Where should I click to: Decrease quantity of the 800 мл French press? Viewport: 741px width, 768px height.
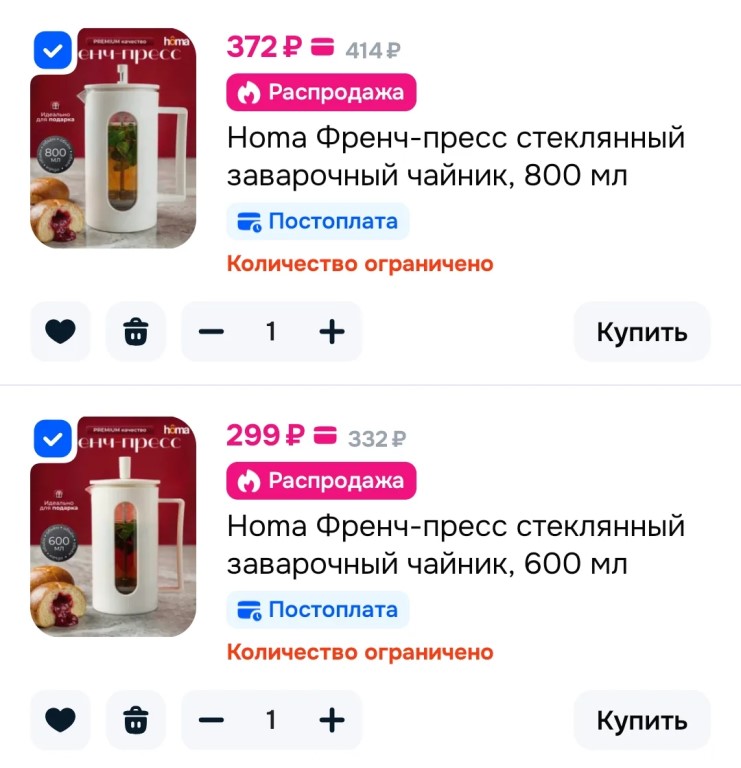[212, 332]
